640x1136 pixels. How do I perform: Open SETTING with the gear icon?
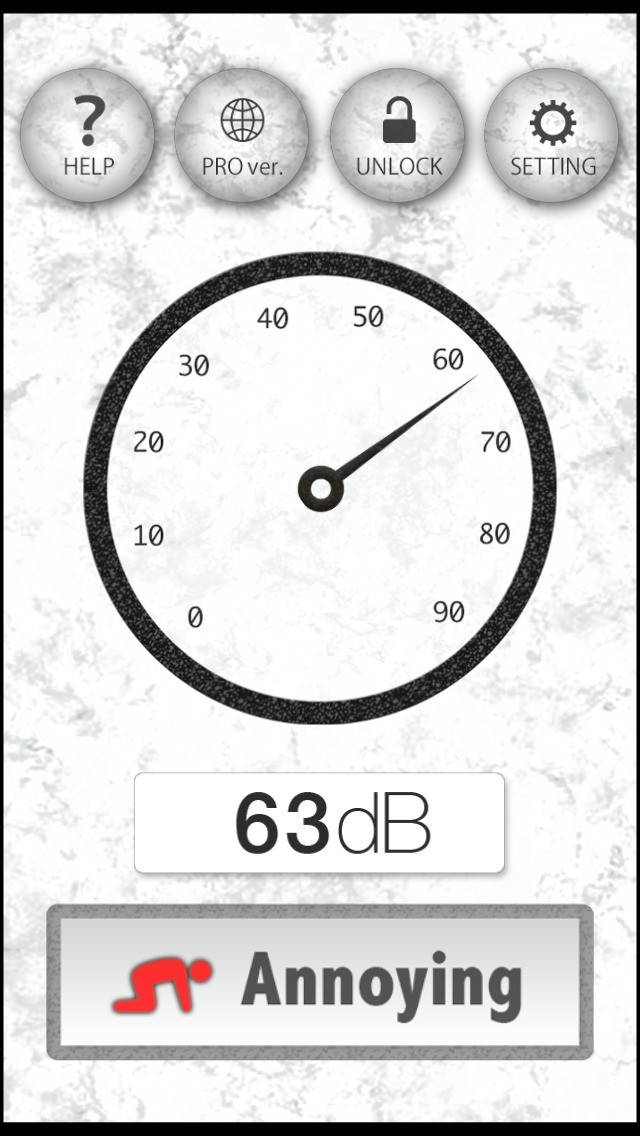[x=552, y=135]
